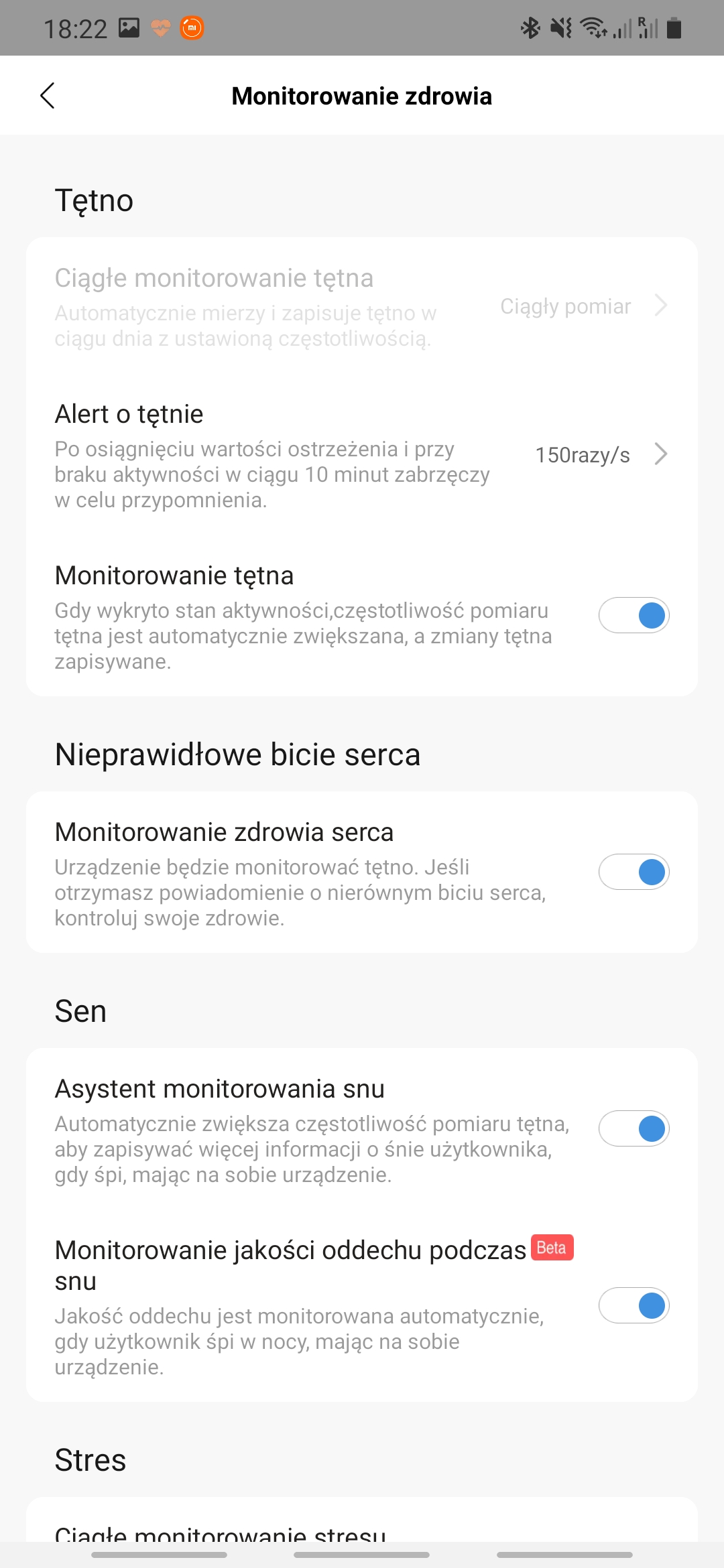Disable Monitorowanie zdrowia serca

pos(633,872)
